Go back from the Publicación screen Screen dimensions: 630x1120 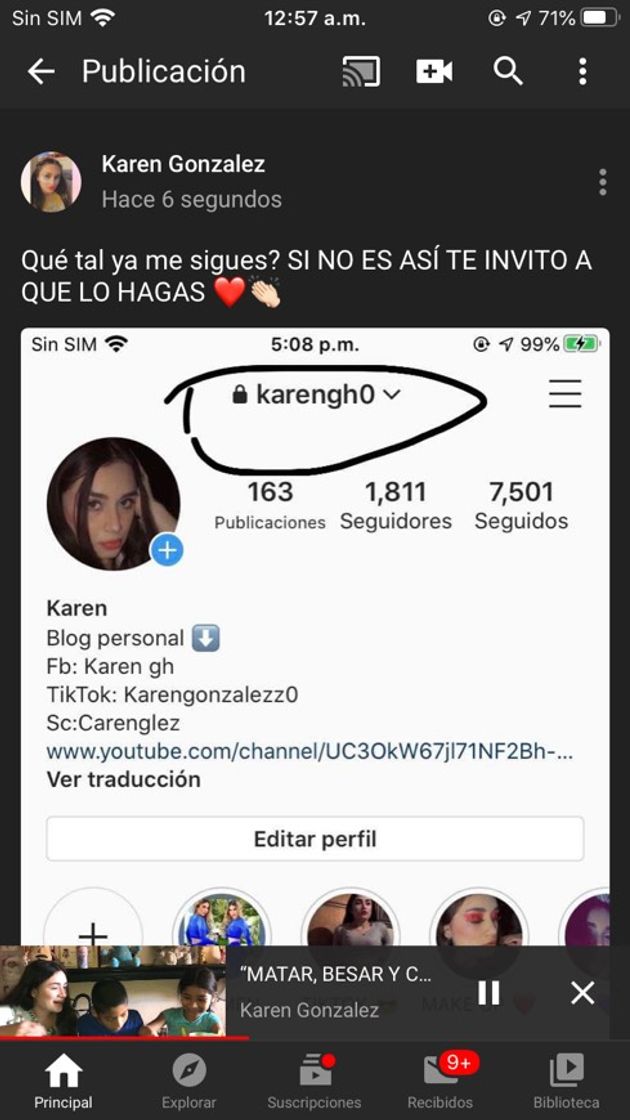coord(40,71)
